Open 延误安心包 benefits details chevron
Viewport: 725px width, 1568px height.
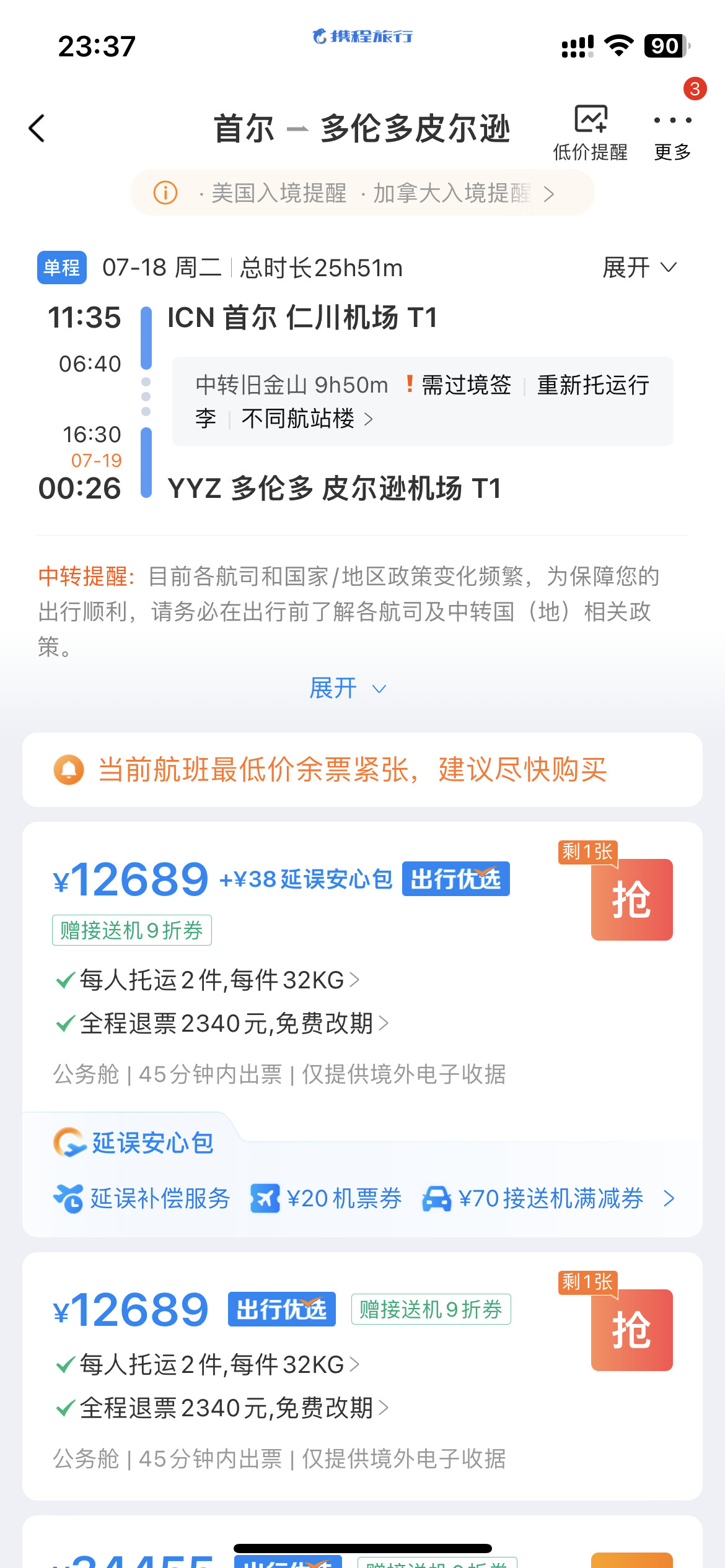point(669,1198)
